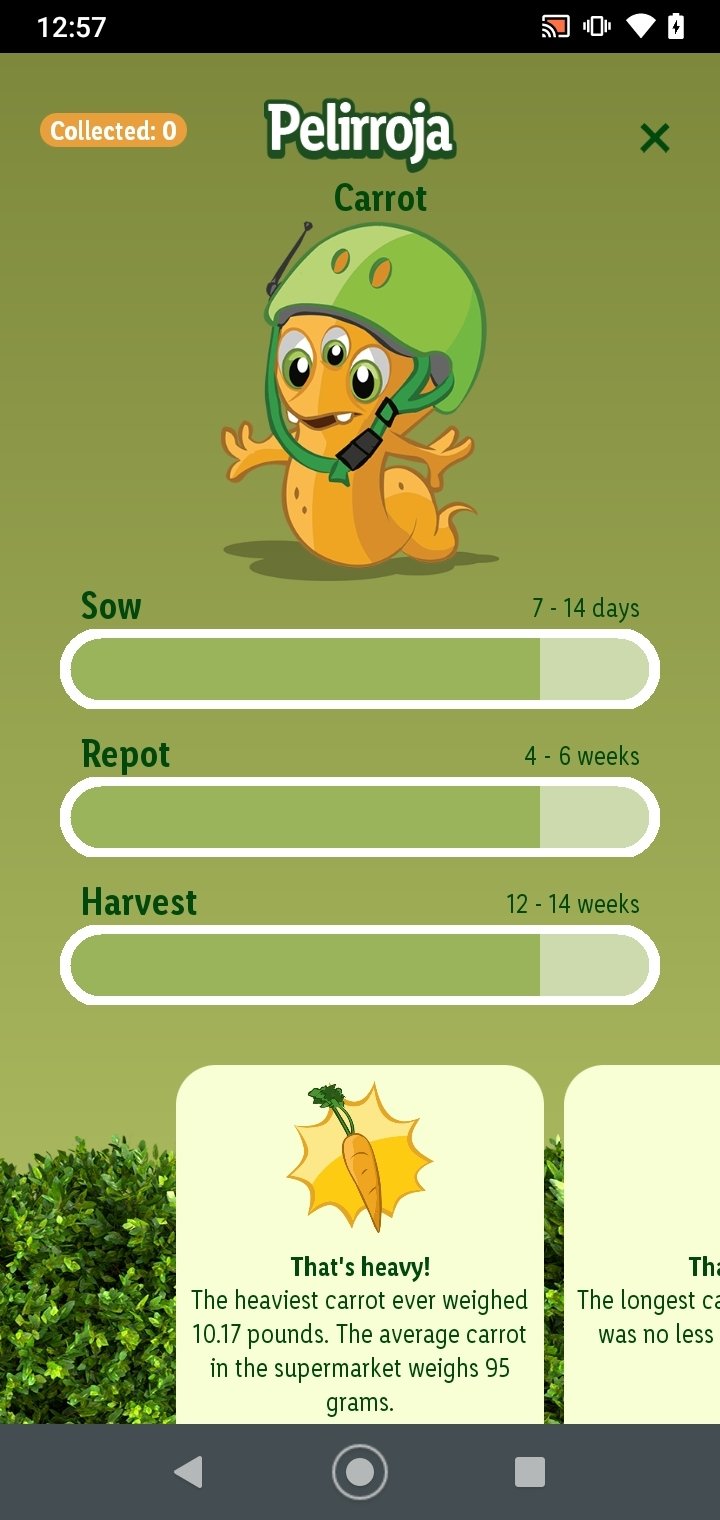Go to the home screen
The image size is (720, 1520).
coord(360,1472)
